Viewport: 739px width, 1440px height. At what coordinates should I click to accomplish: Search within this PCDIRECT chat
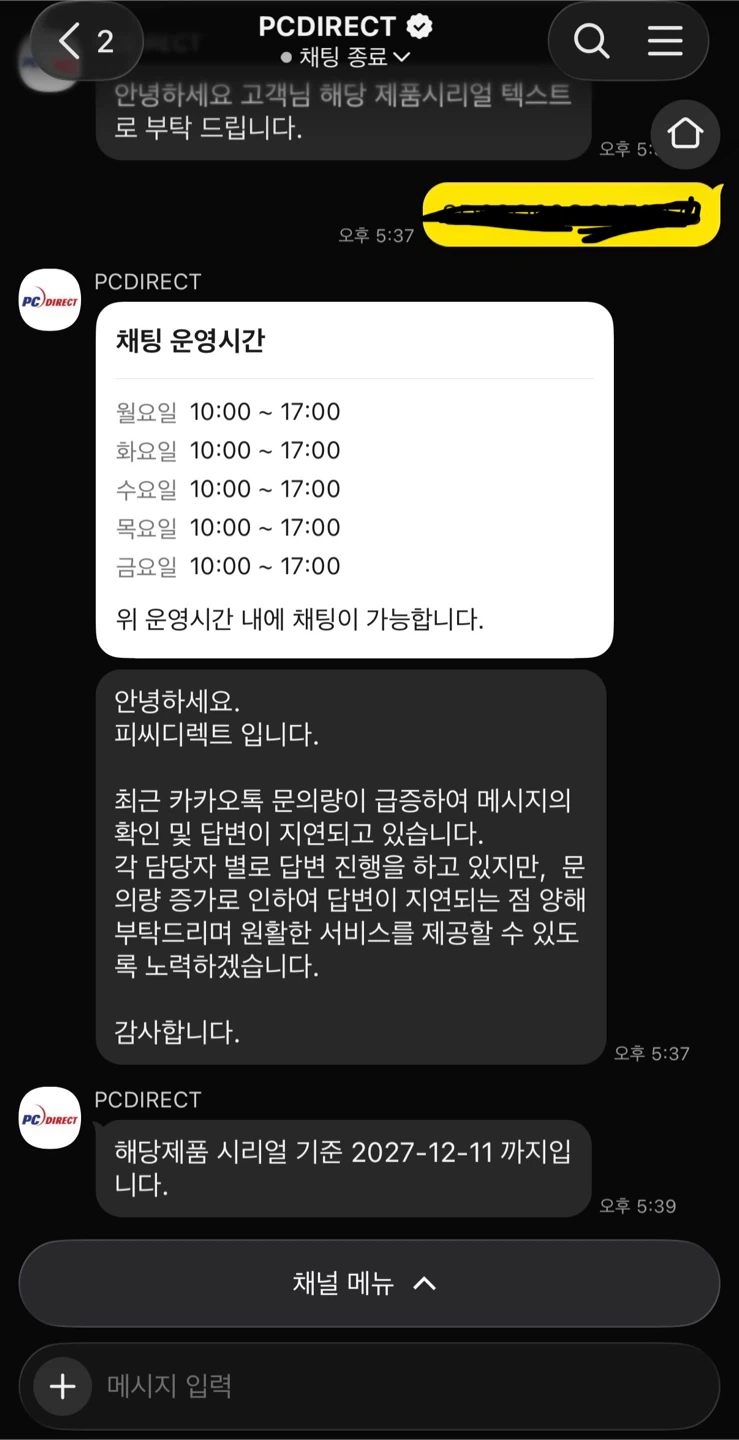coord(591,41)
